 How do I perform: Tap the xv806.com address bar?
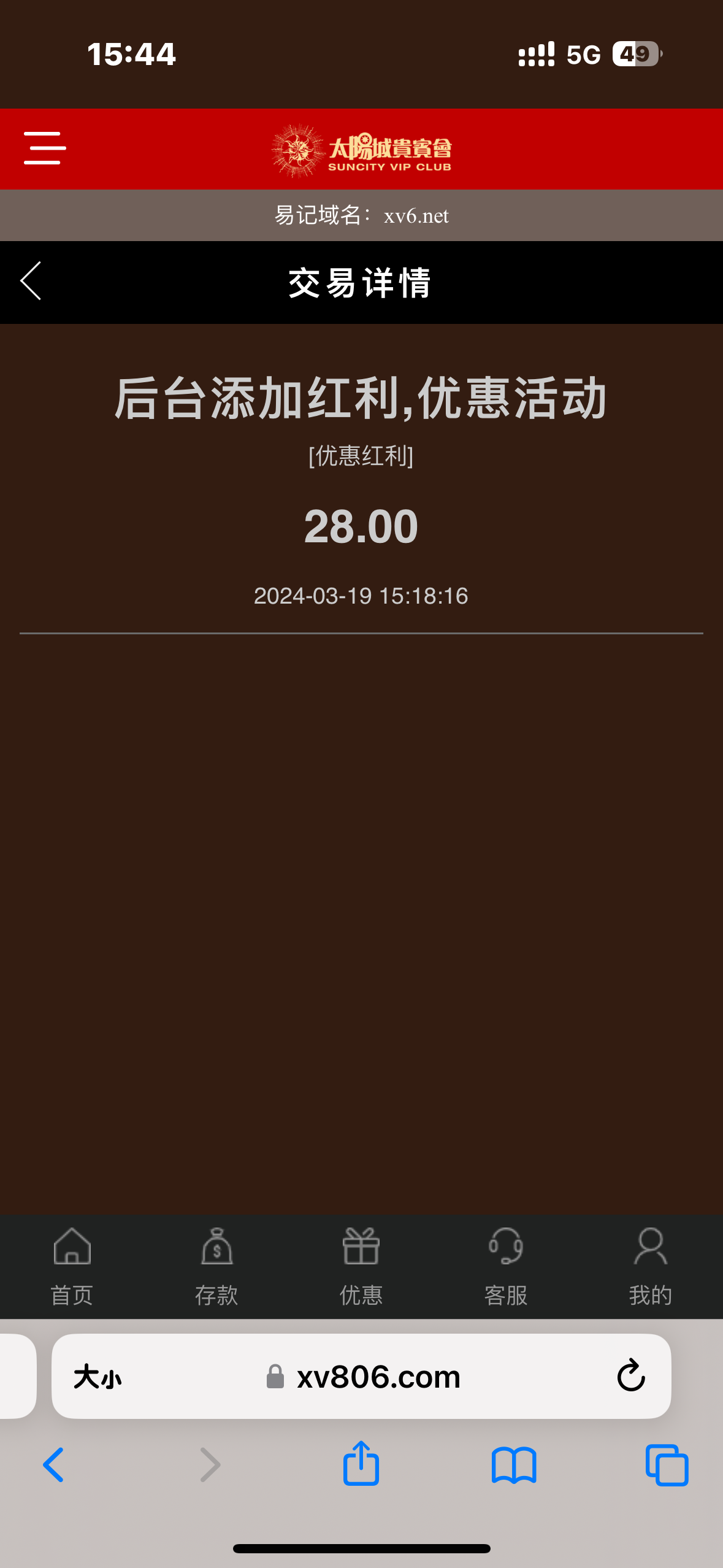(x=378, y=1377)
